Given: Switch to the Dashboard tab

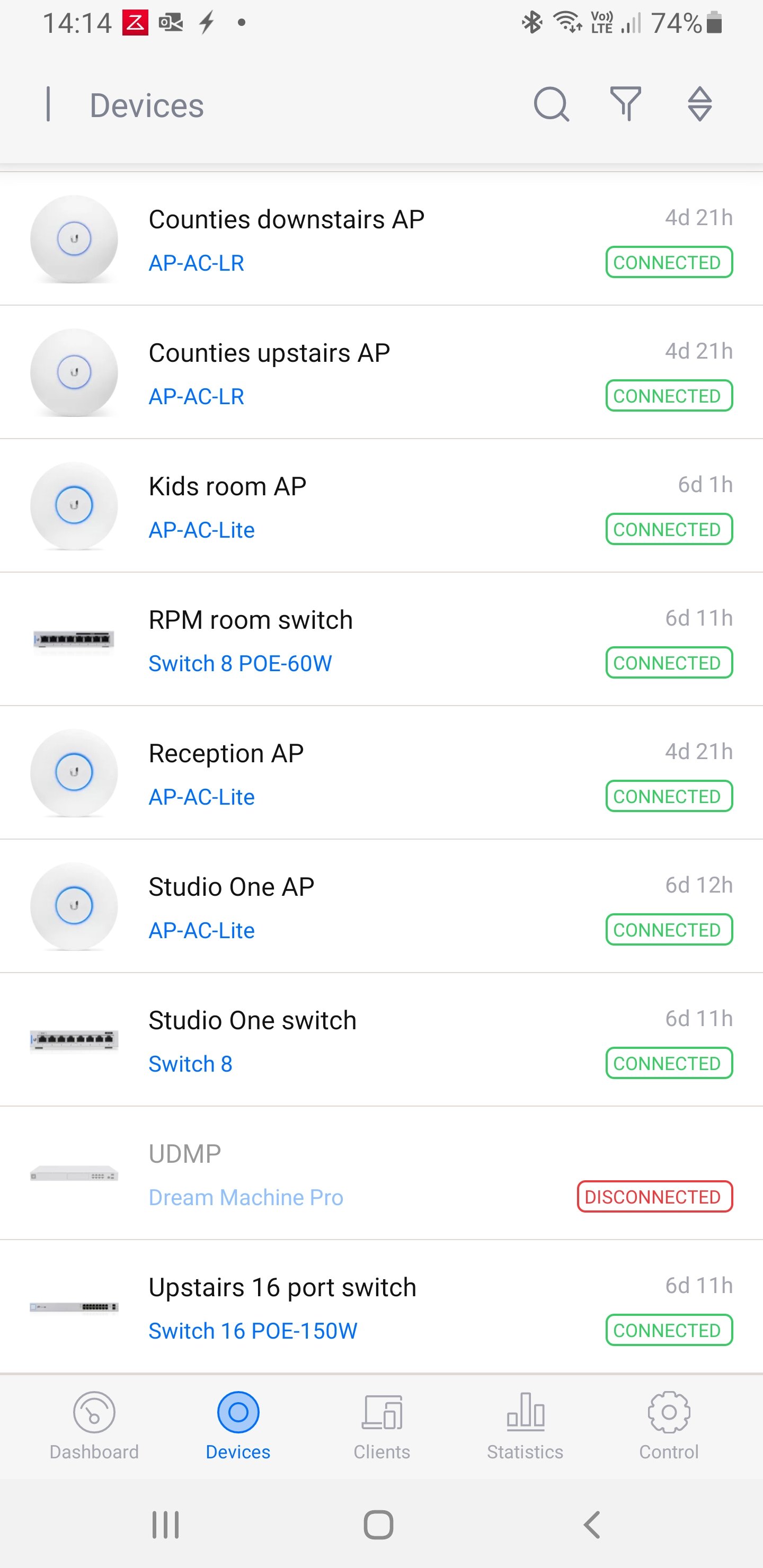Looking at the screenshot, I should (x=94, y=1426).
